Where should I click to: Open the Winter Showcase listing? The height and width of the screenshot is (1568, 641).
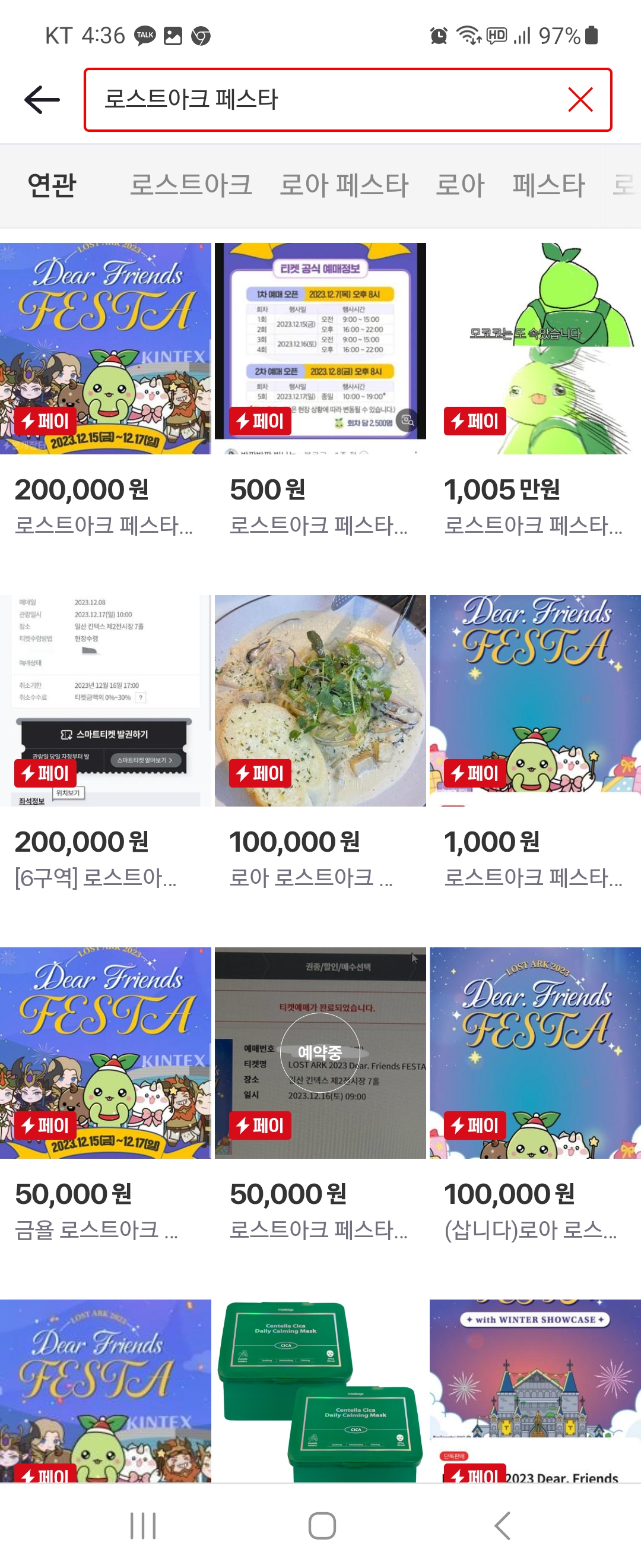pos(535,1391)
